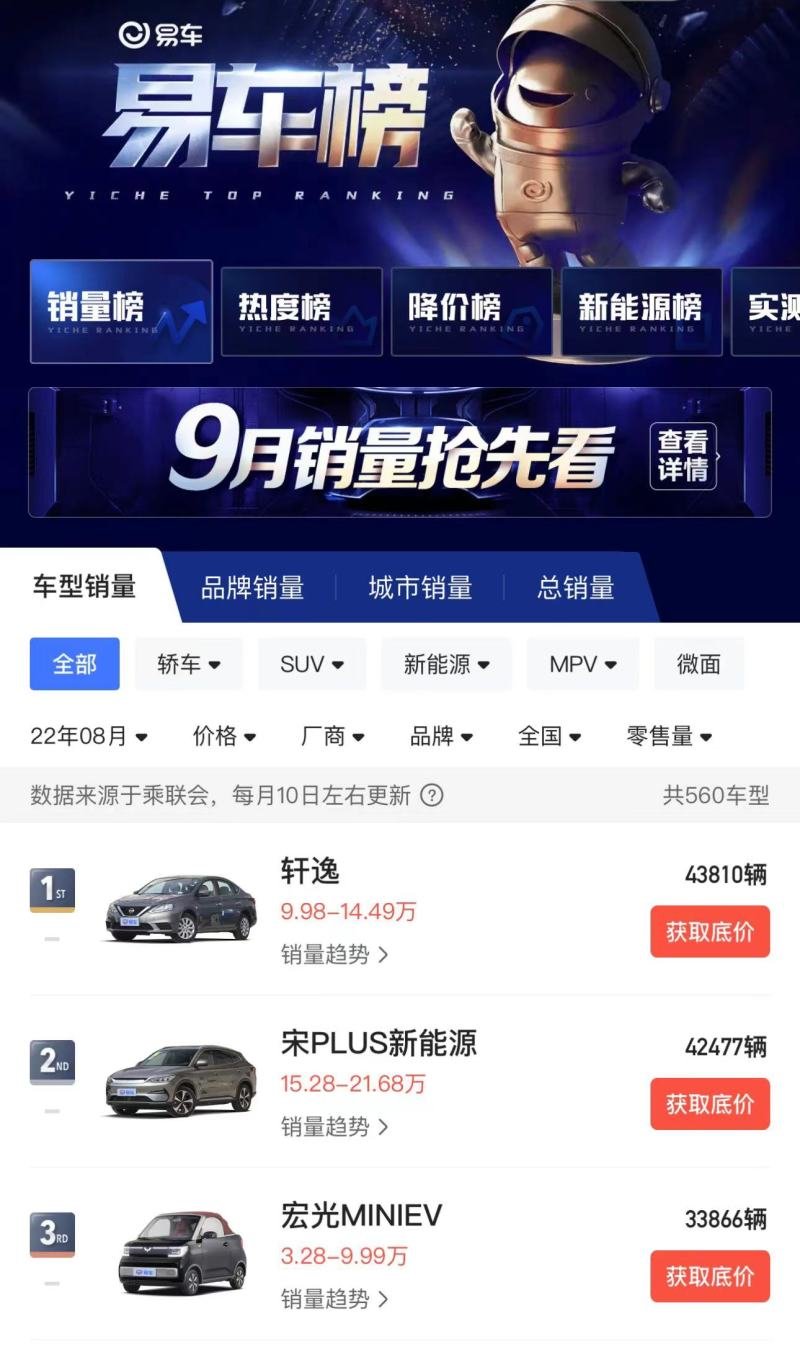Switch to the 热度榜 ranking tab
The height and width of the screenshot is (1352, 800).
click(301, 311)
